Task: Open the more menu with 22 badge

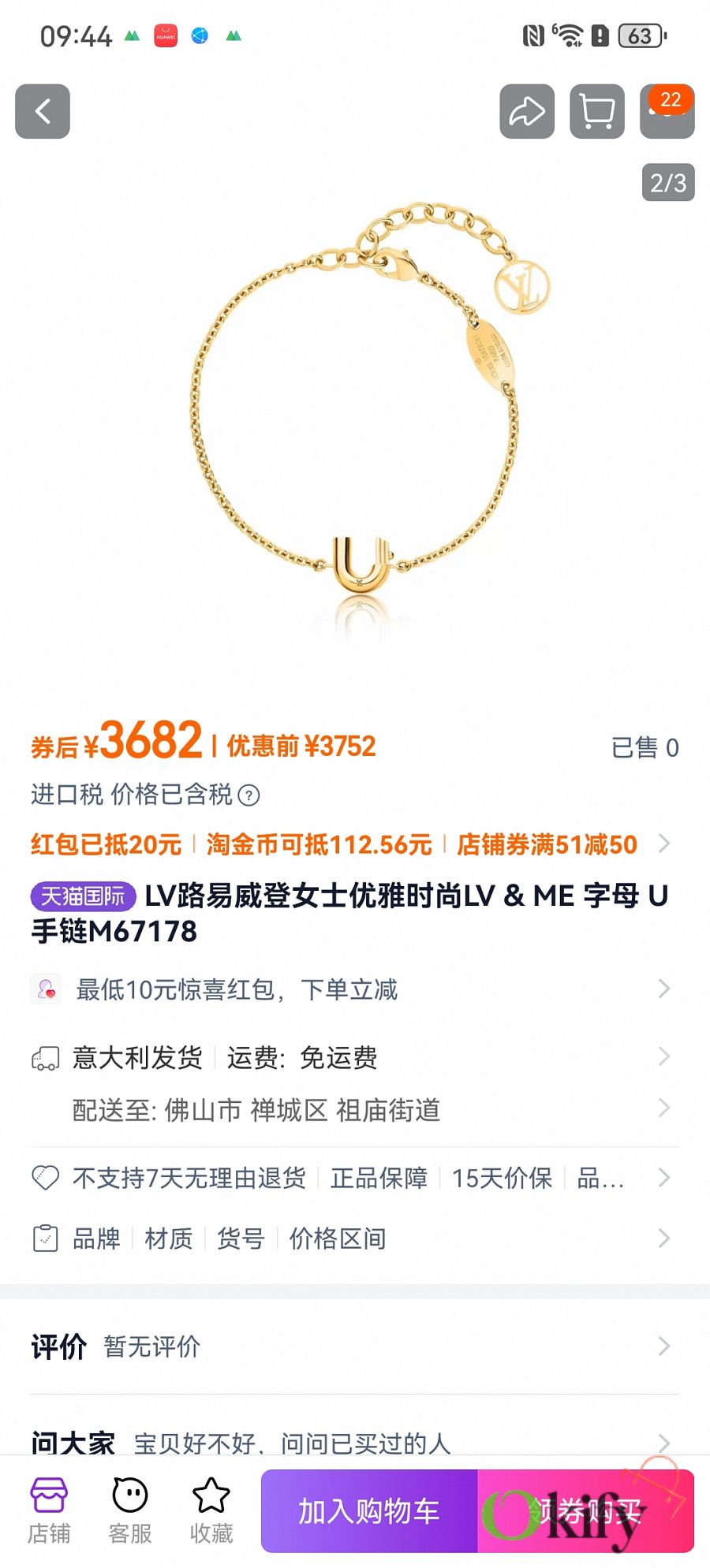Action: point(667,111)
